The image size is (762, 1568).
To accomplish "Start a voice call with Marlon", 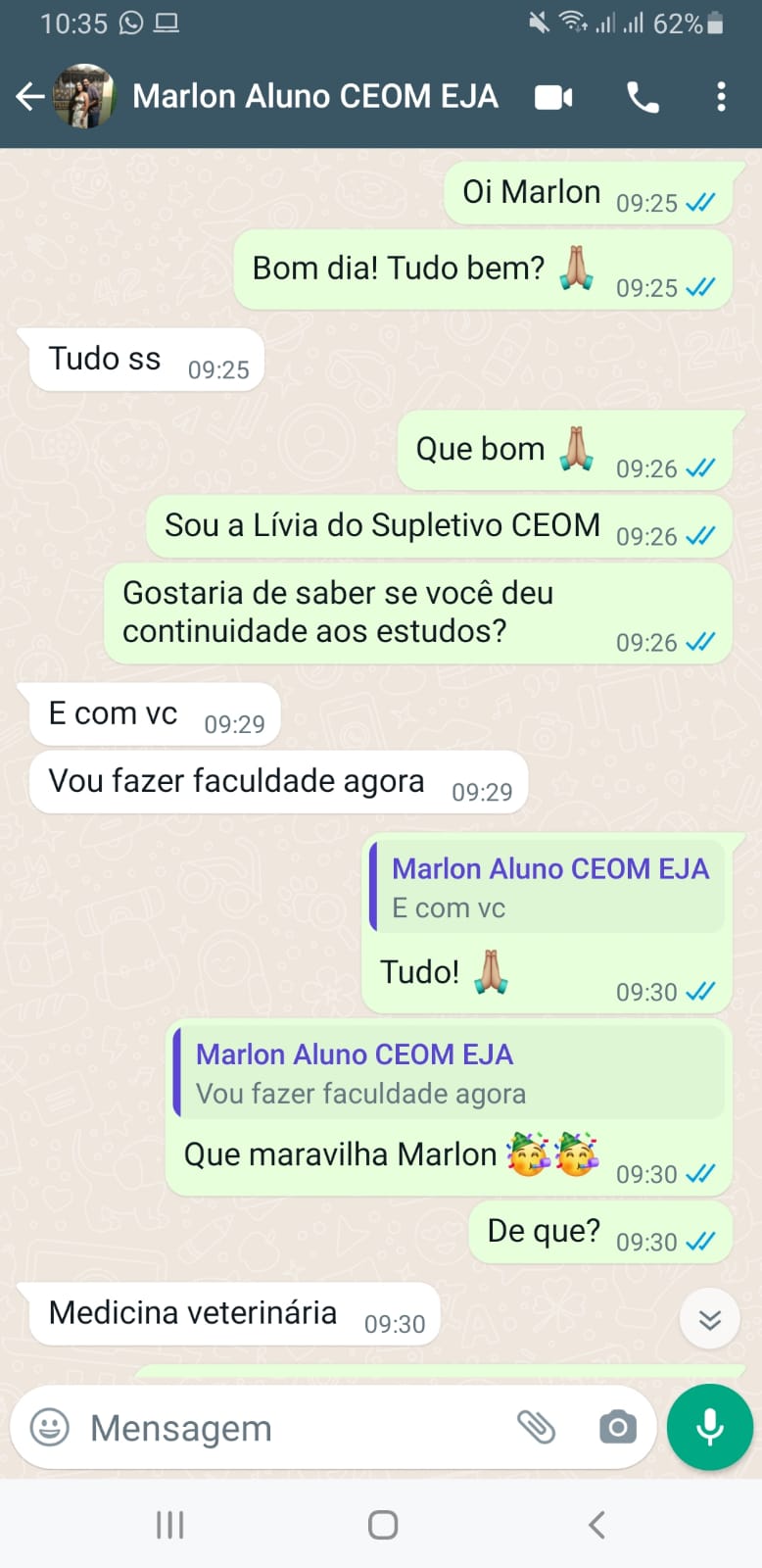I will click(x=643, y=97).
